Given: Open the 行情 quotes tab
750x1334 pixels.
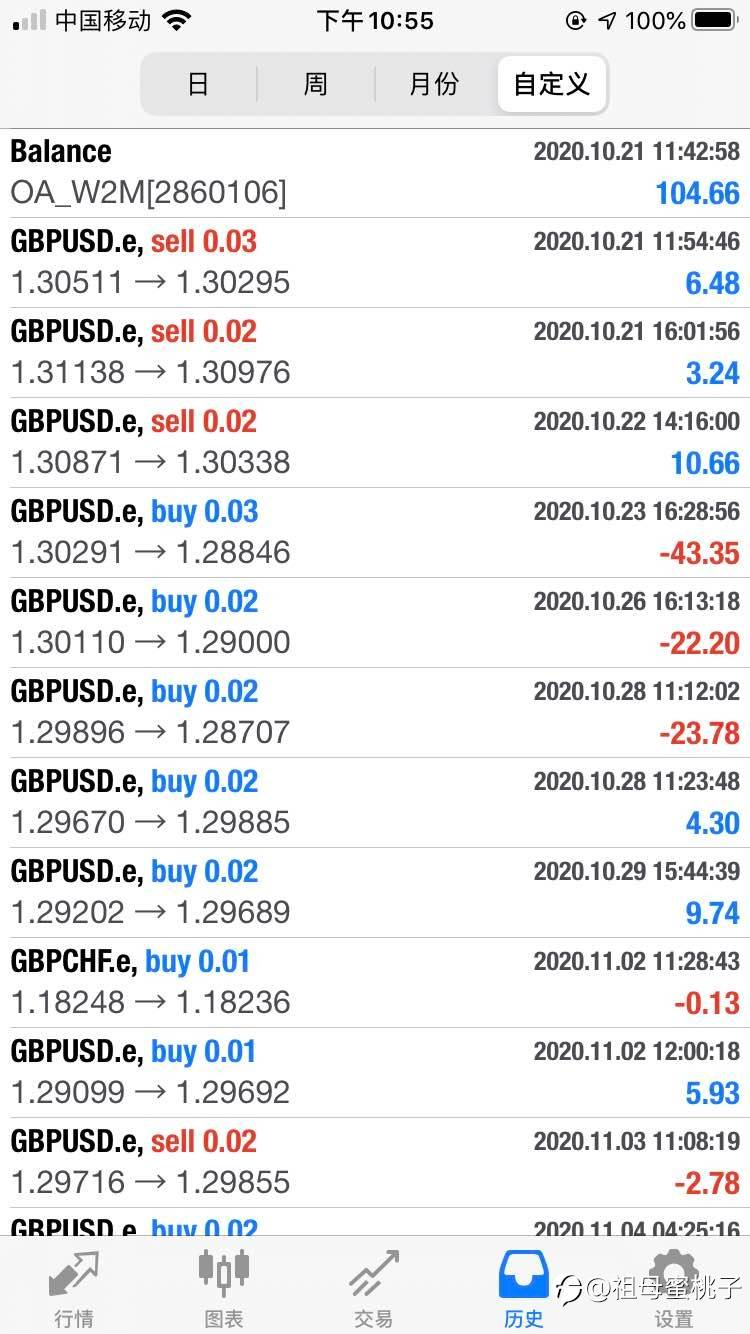Looking at the screenshot, I should [73, 1288].
